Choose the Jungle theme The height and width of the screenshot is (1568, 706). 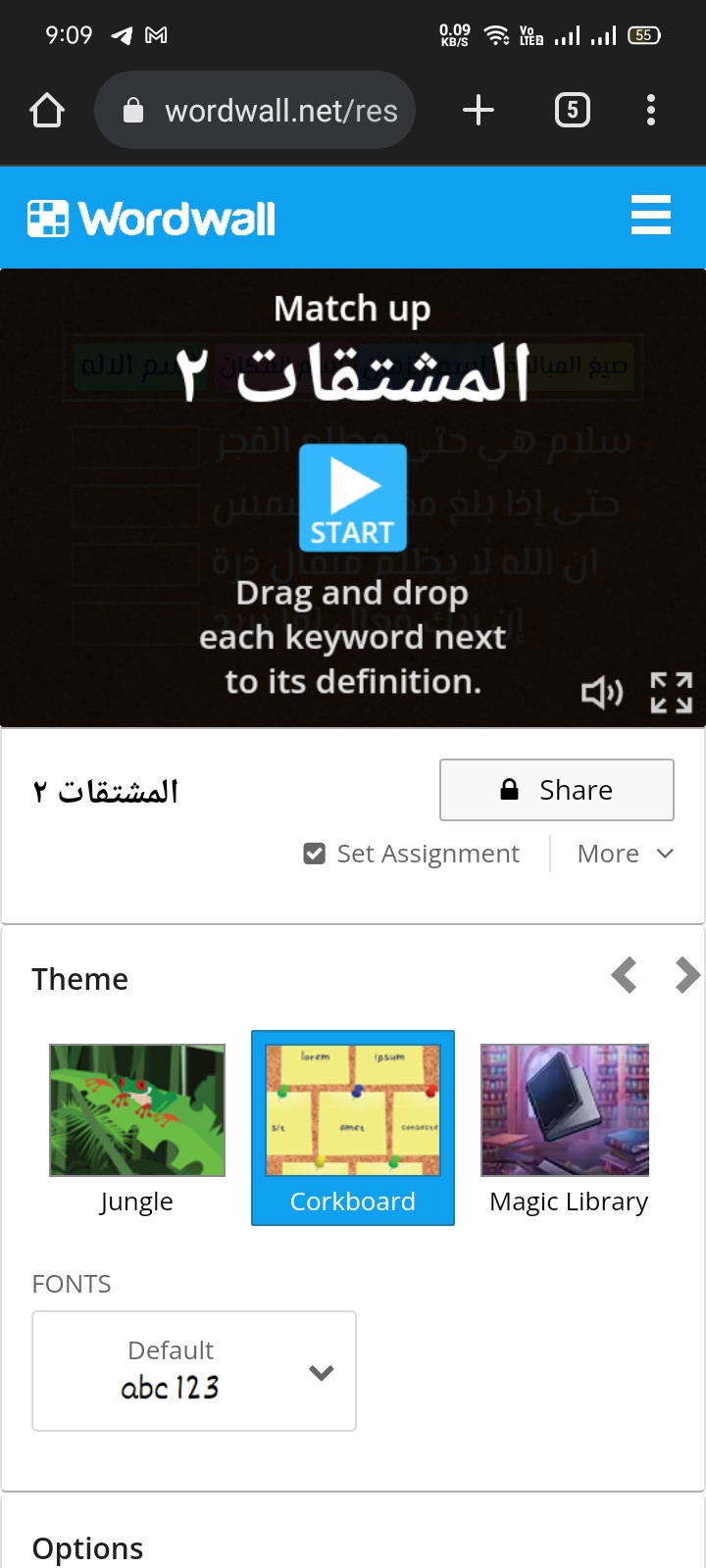[x=137, y=1127]
